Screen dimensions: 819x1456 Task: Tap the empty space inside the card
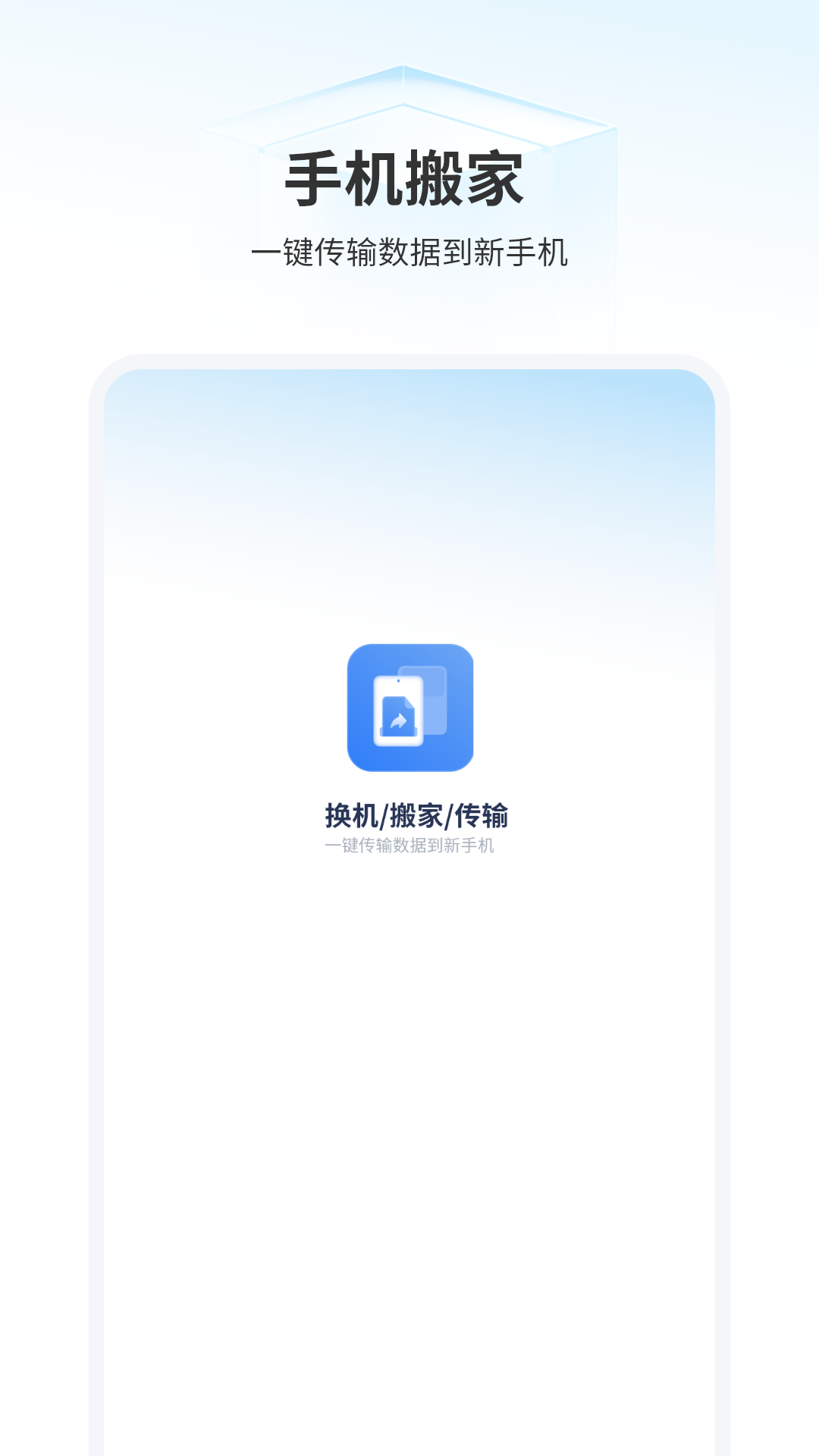point(409,1137)
